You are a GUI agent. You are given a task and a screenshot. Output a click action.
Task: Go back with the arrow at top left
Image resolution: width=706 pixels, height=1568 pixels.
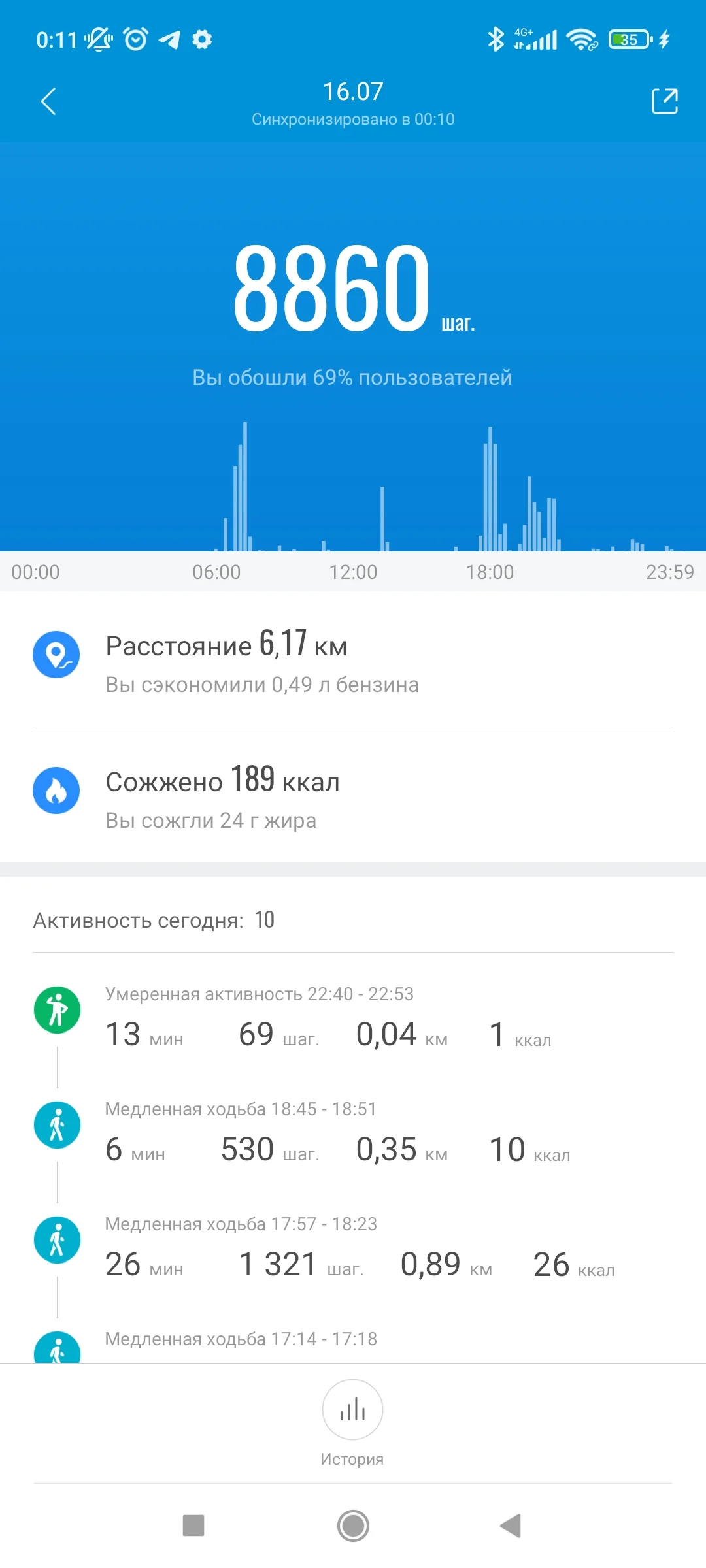(x=48, y=101)
